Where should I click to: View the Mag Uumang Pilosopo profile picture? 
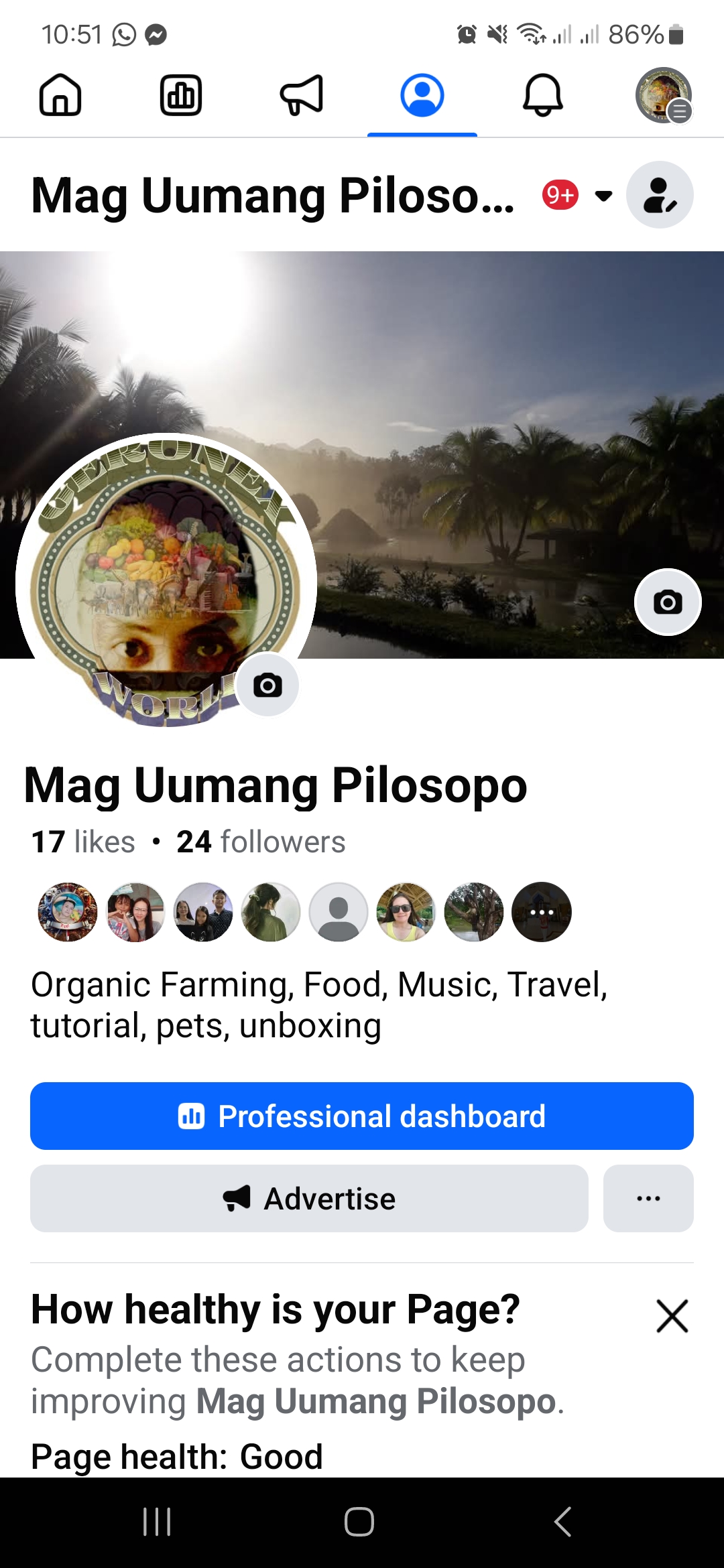point(166,580)
